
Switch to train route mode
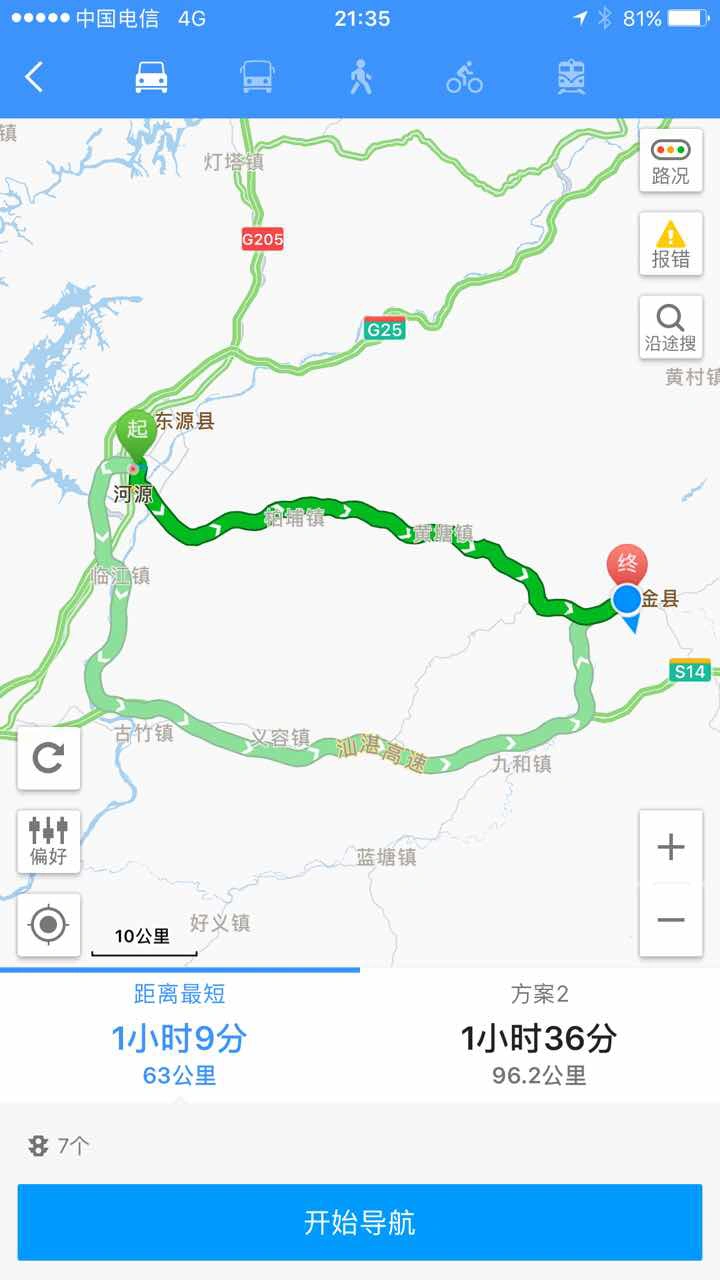[x=571, y=77]
